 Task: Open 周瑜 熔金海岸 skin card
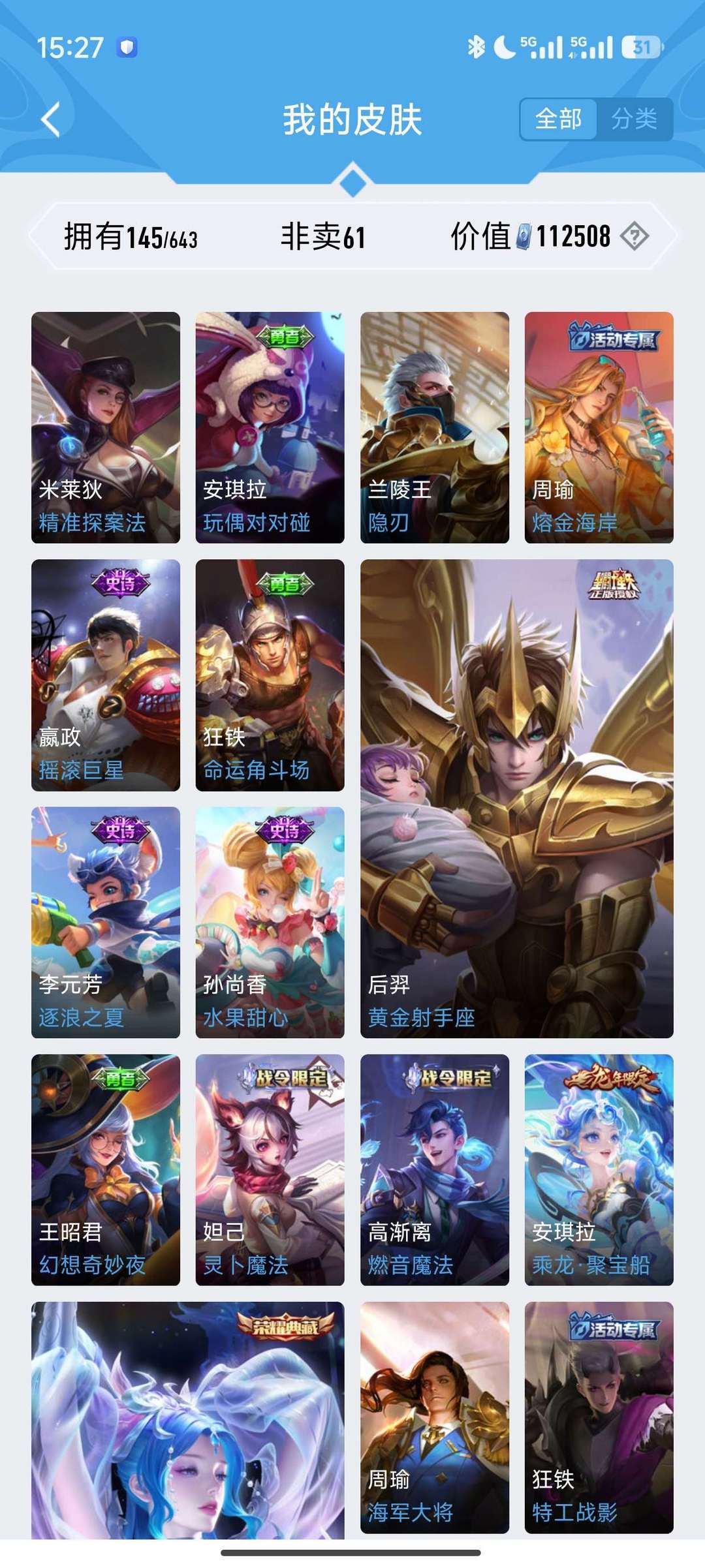[599, 427]
